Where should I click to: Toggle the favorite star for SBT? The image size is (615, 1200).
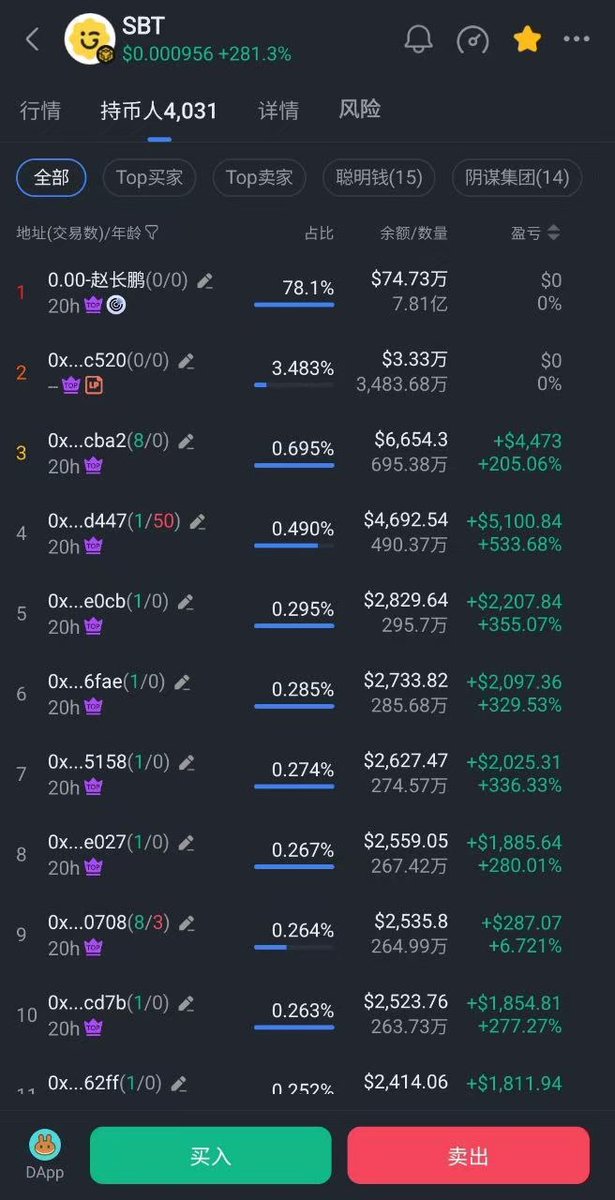[526, 40]
